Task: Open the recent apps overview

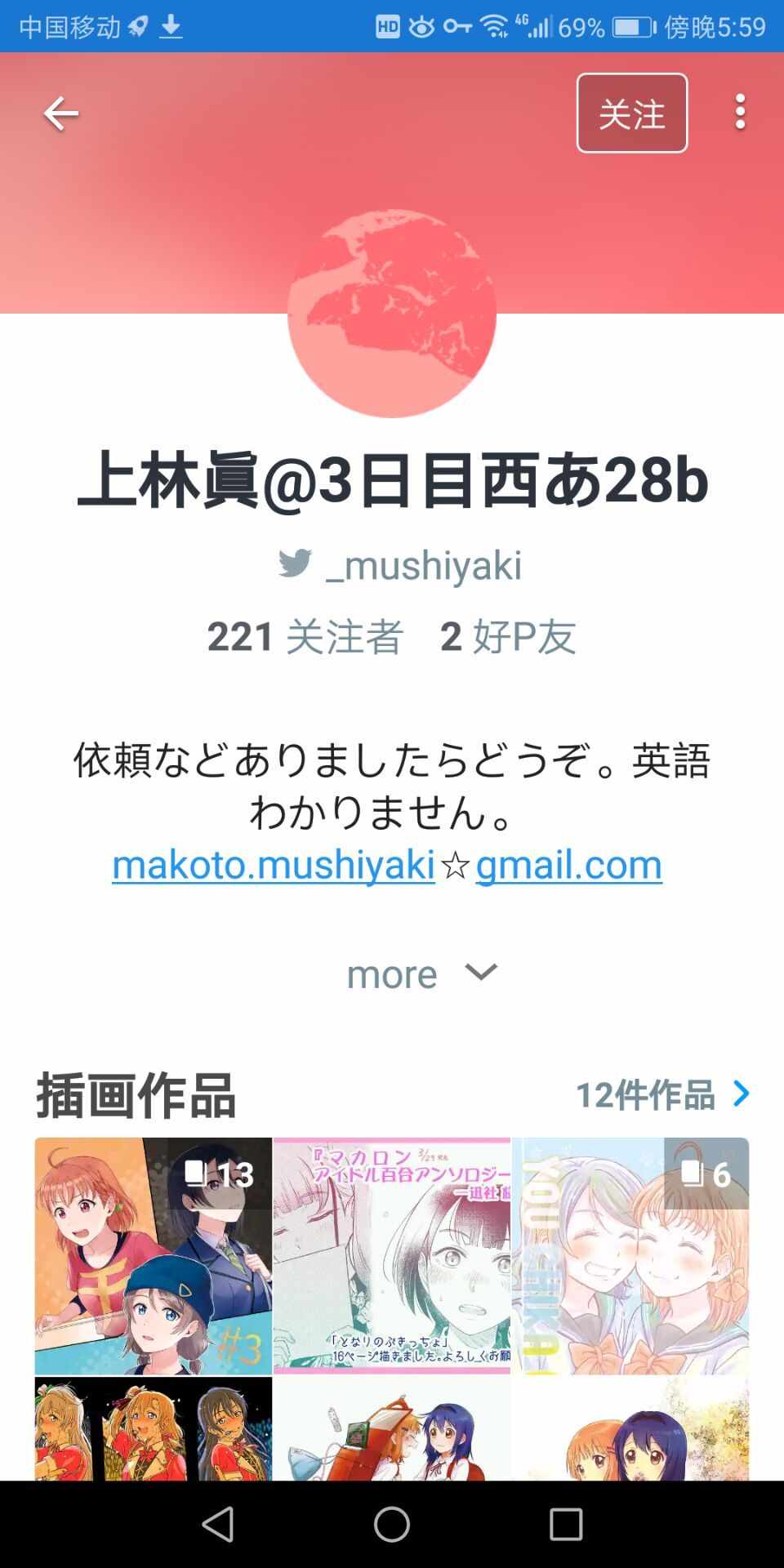Action: (x=566, y=1524)
